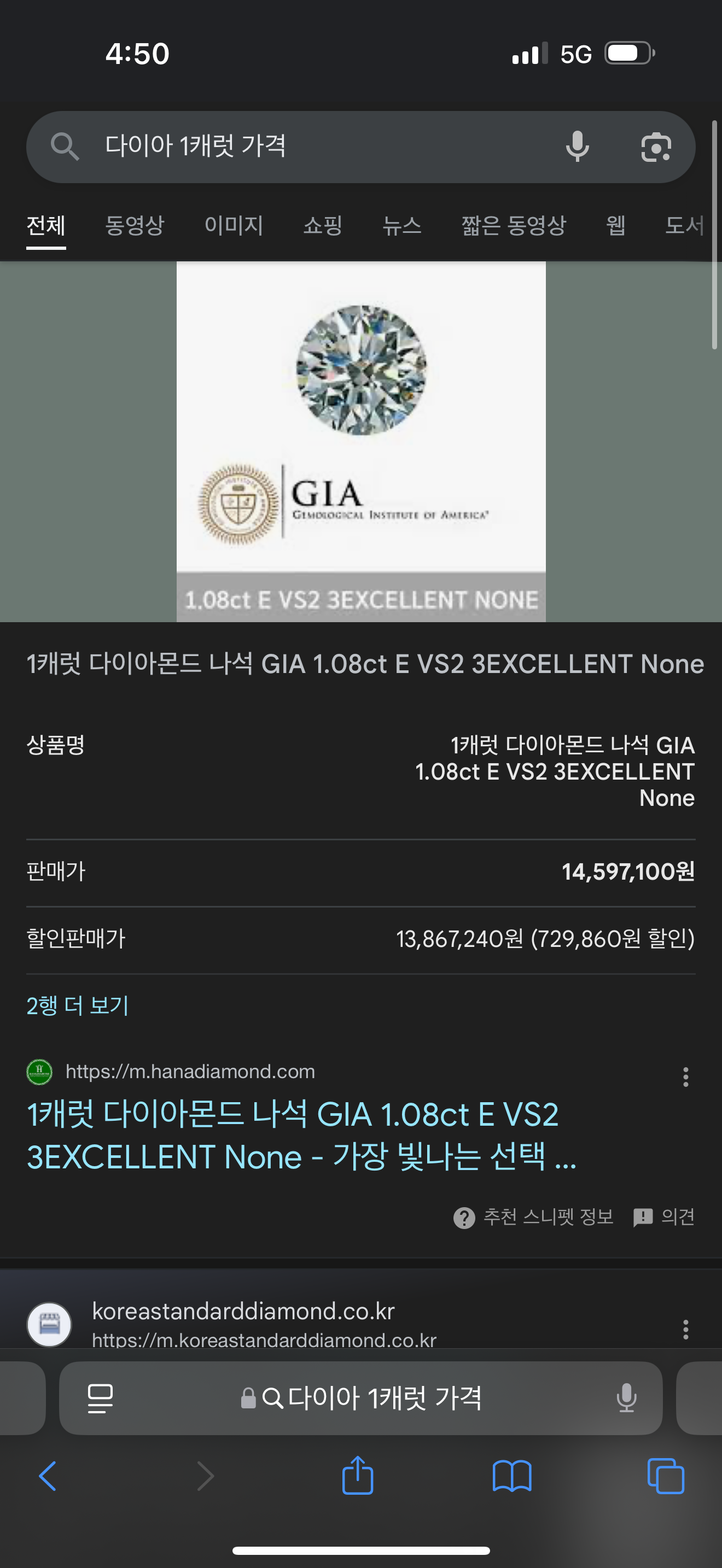
Task: Open overflow menu for koreastandarddiamond result
Action: pyautogui.click(x=685, y=1330)
